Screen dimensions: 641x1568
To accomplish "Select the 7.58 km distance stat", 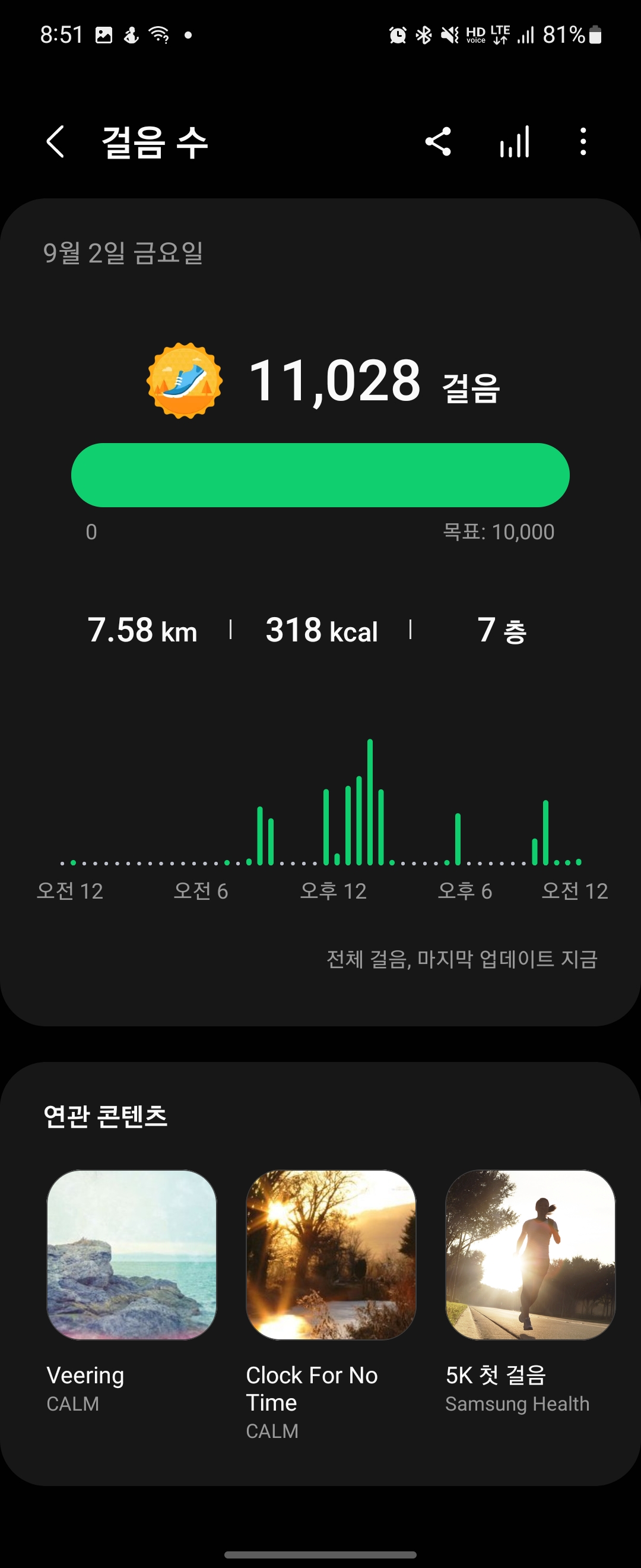I will pyautogui.click(x=142, y=631).
